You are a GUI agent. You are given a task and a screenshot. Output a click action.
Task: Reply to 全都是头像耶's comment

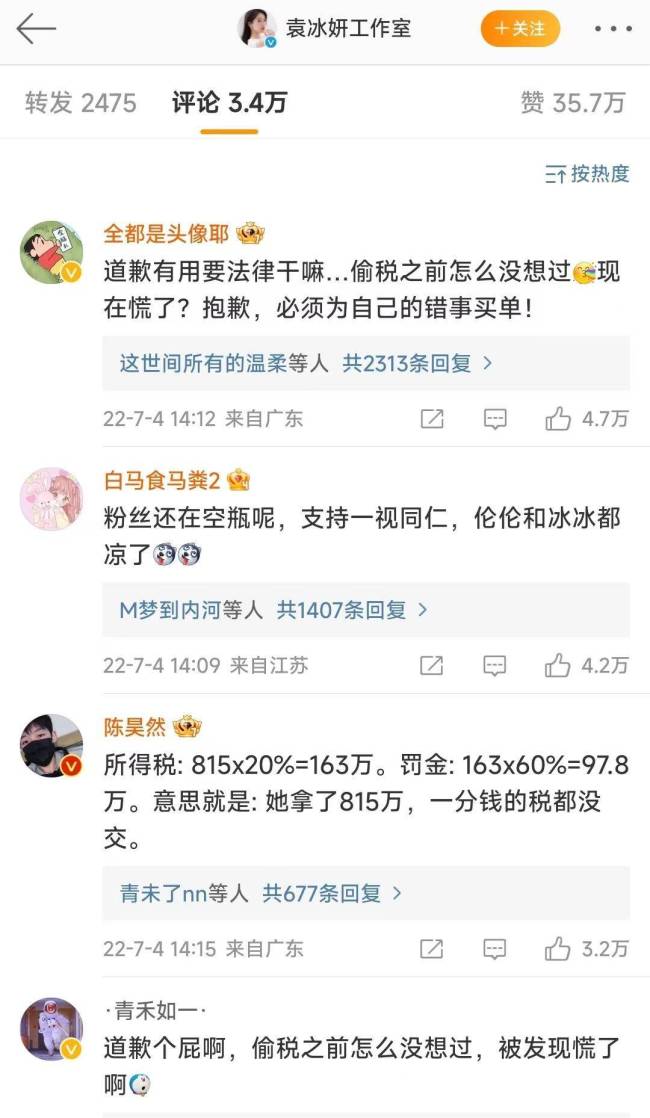point(495,419)
